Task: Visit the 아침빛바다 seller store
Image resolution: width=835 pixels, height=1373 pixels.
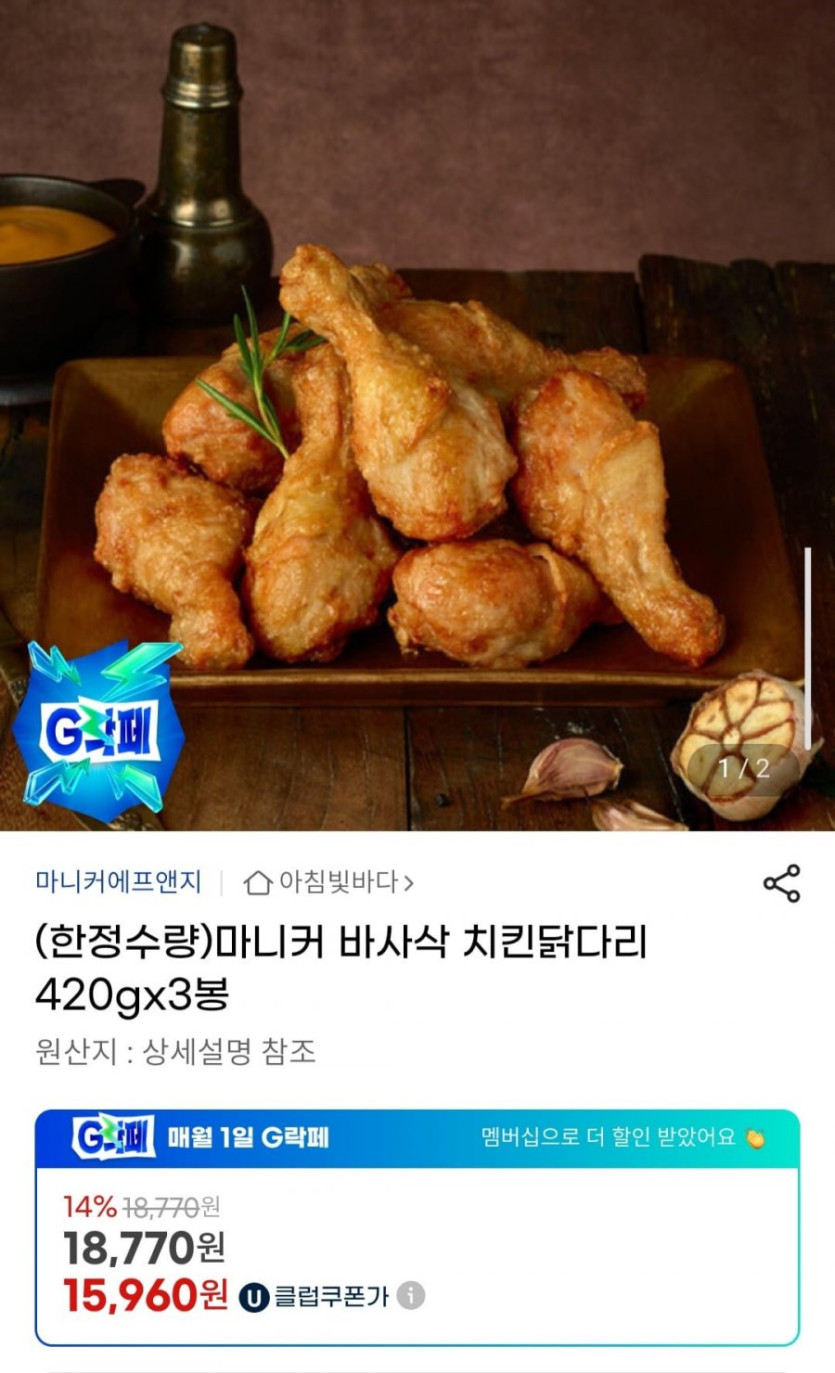Action: 330,883
